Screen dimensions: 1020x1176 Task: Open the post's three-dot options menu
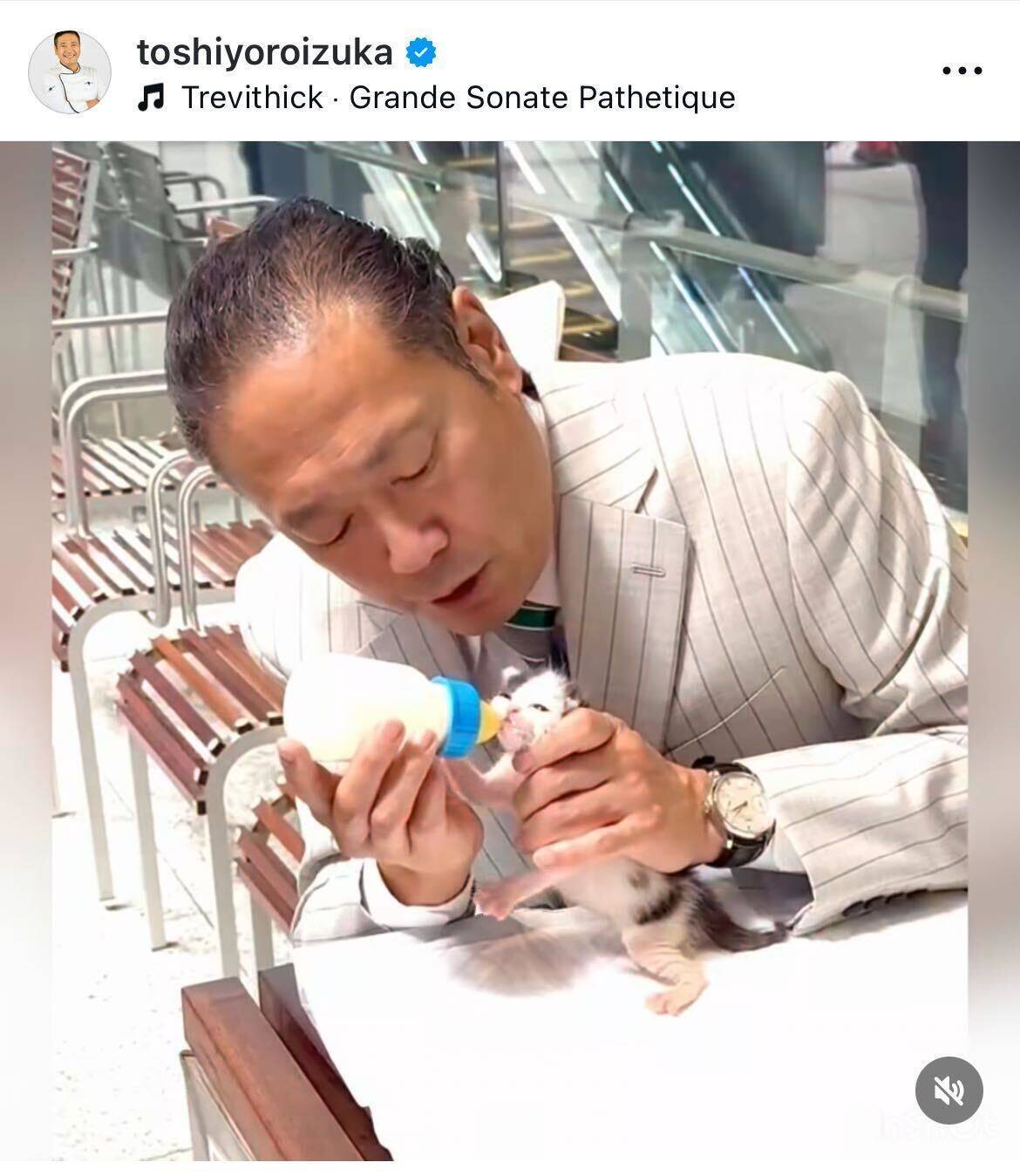click(x=962, y=71)
